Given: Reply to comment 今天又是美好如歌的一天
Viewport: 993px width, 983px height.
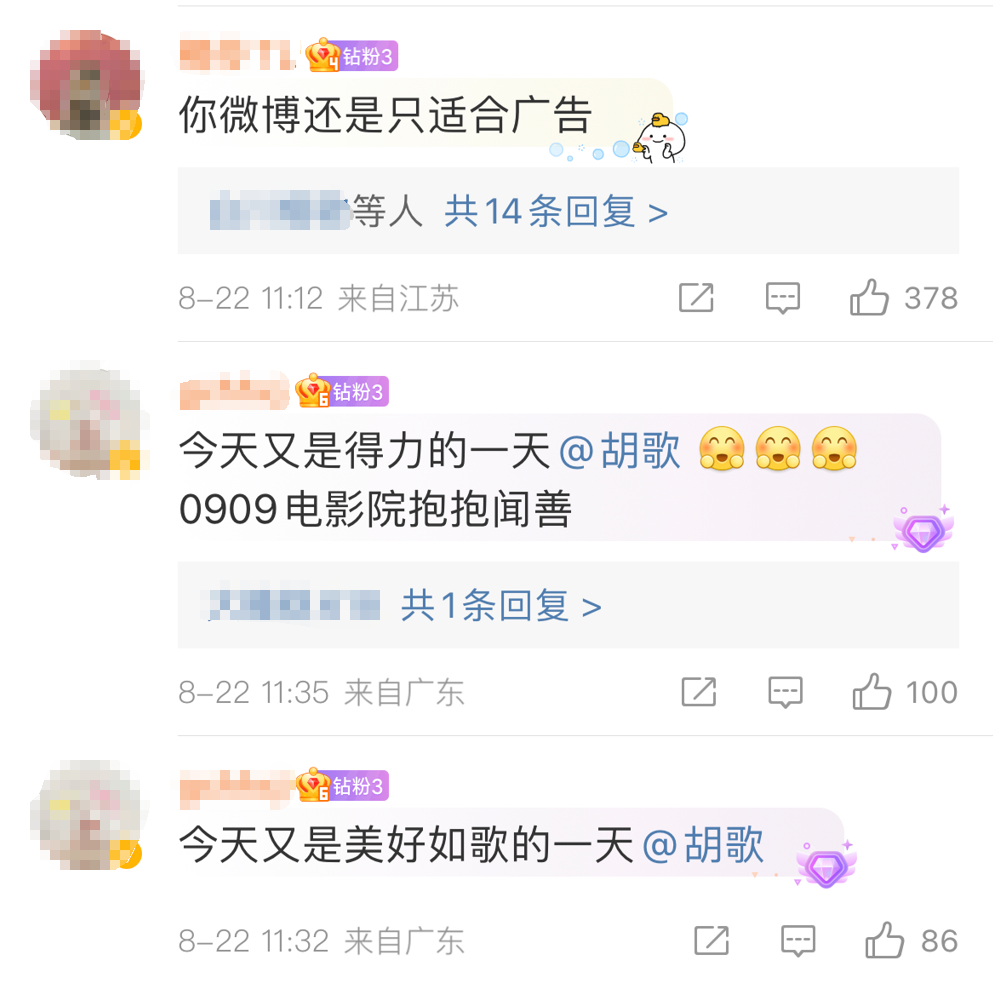Looking at the screenshot, I should point(798,941).
